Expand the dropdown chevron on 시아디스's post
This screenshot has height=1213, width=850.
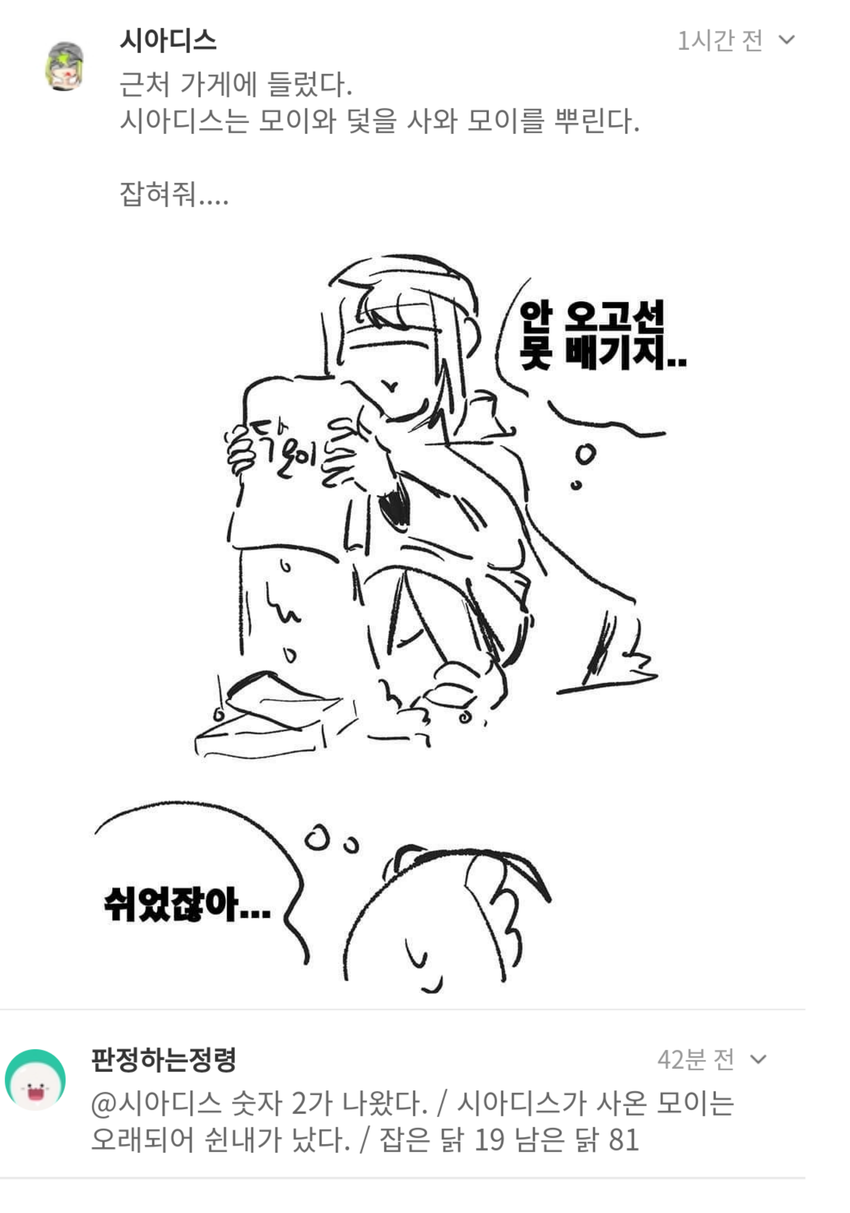pyautogui.click(x=787, y=41)
